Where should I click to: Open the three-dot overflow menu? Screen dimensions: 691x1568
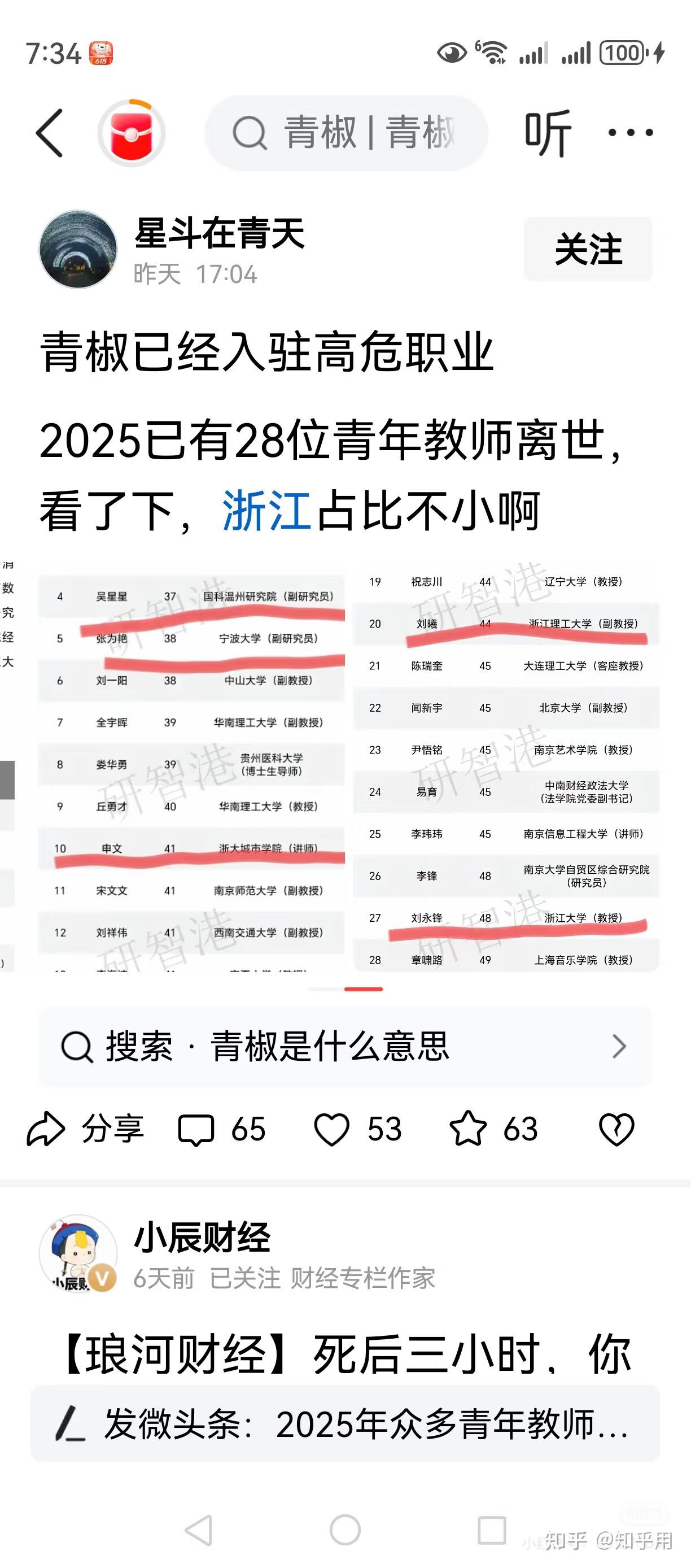[x=631, y=133]
